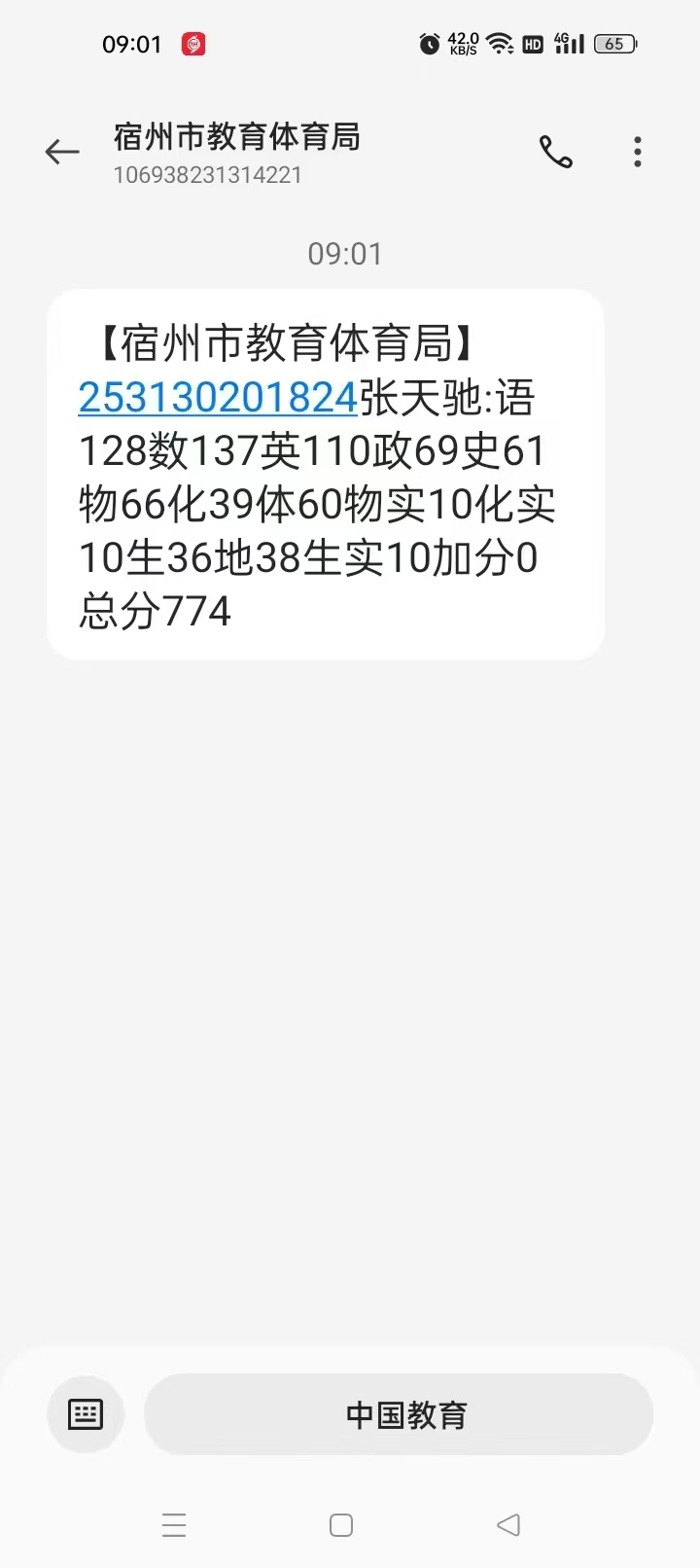Screen dimensions: 700x1568
Task: Open recent apps from navigation bar
Action: click(x=174, y=1525)
